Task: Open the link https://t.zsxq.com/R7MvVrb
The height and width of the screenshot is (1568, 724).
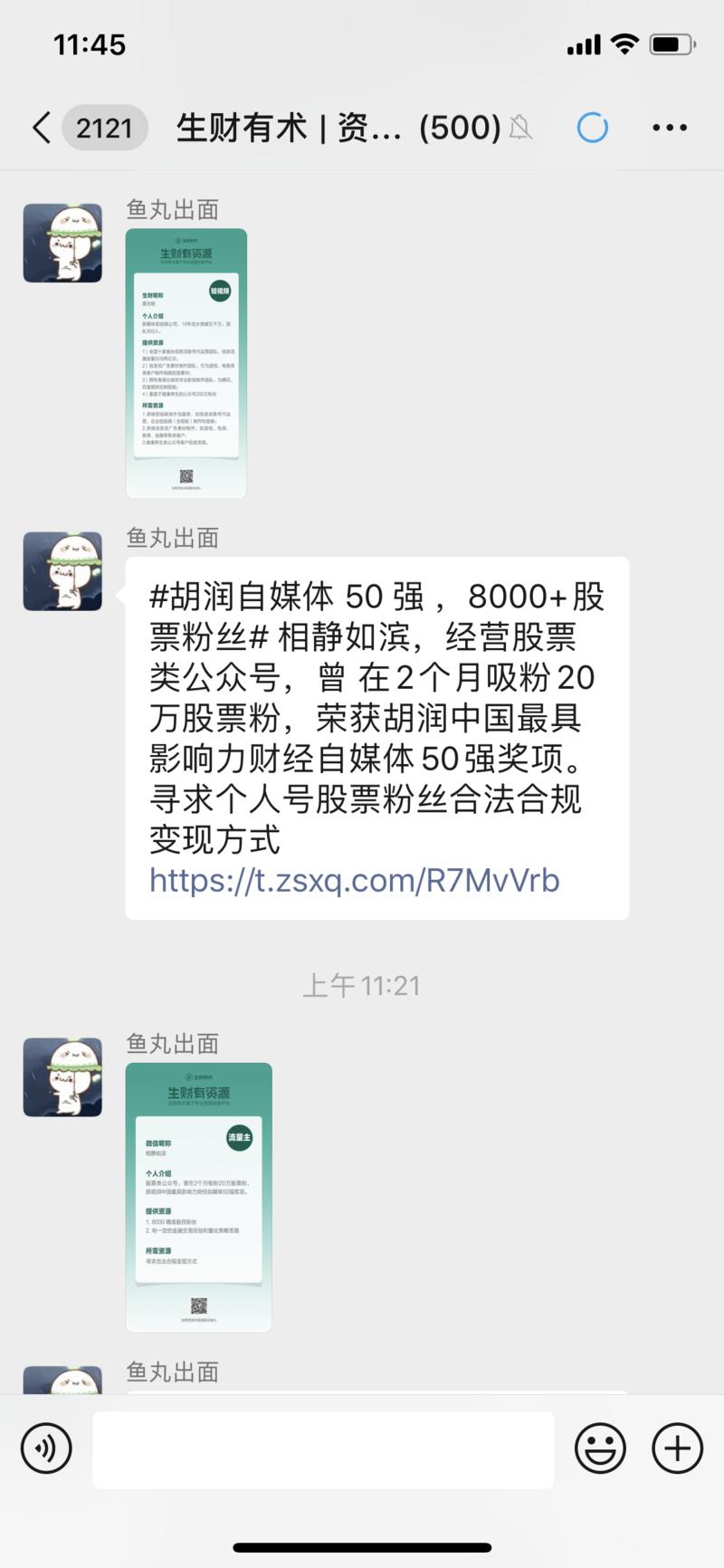Action: pos(355,878)
